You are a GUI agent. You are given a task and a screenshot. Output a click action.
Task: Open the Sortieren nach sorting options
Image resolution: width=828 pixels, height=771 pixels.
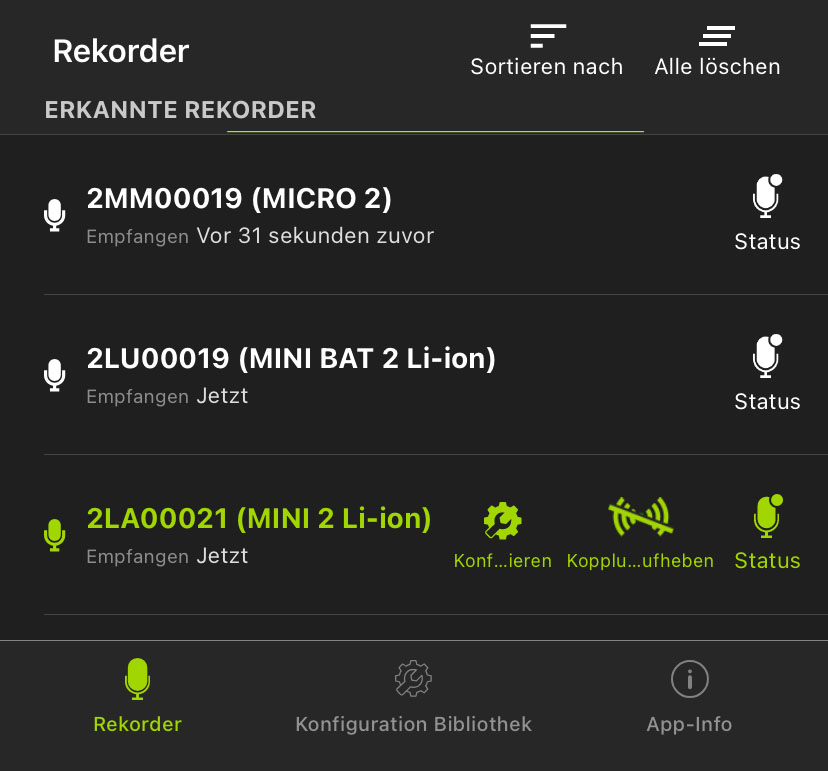pos(546,51)
